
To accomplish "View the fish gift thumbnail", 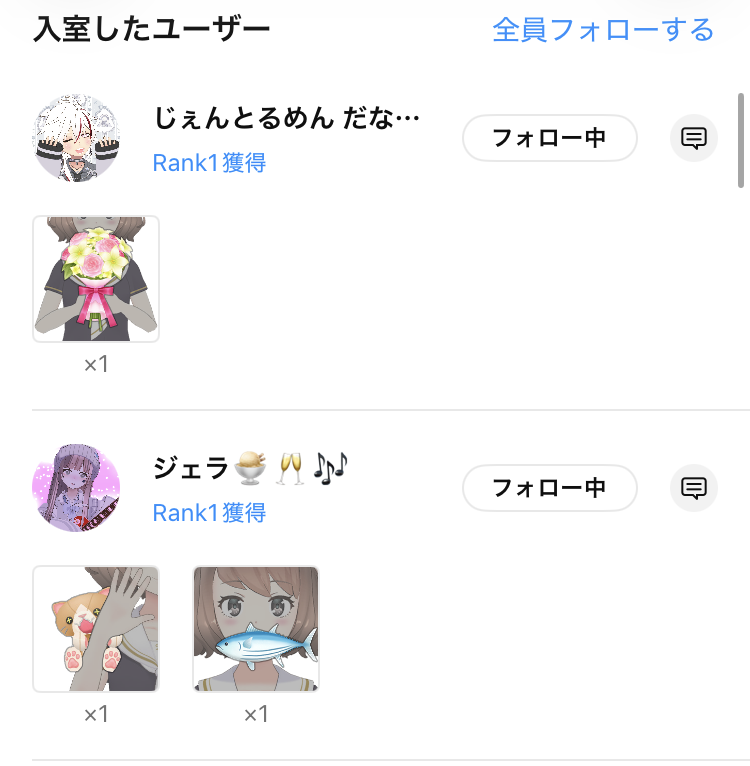I will pos(256,629).
